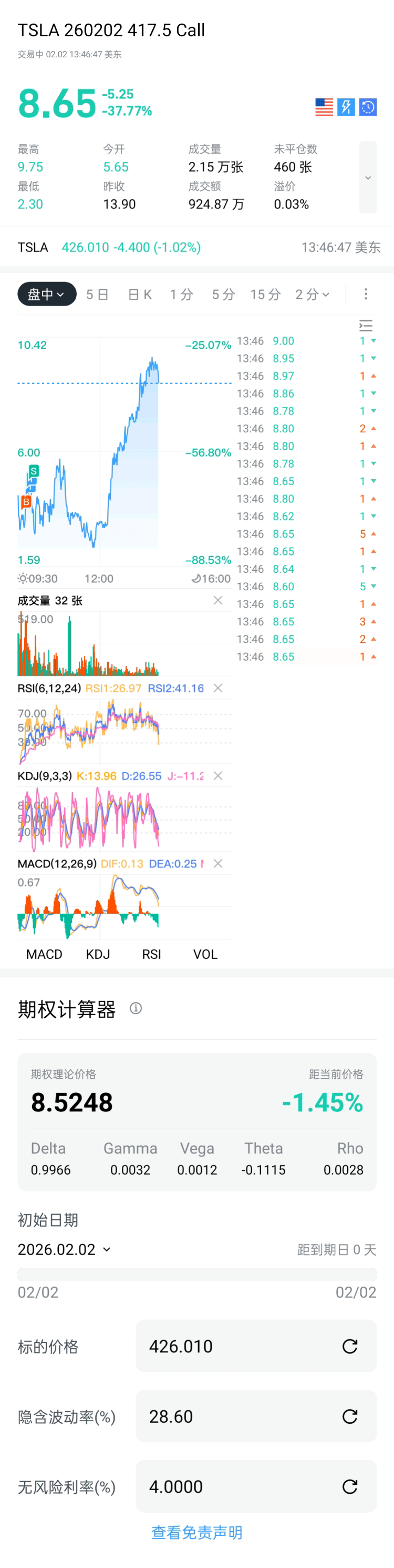Select the VOL indicator tab

point(205,955)
